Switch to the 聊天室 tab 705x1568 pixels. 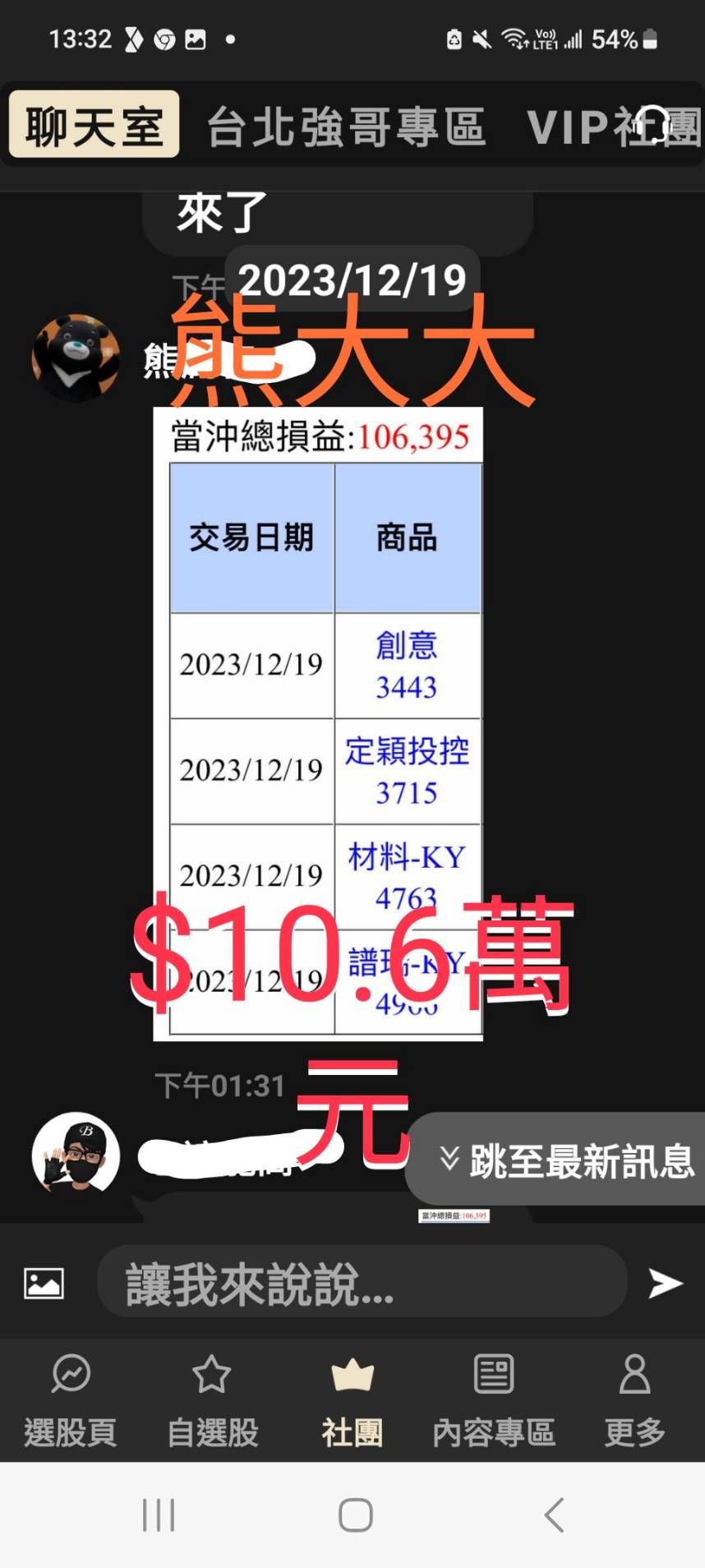(x=93, y=125)
